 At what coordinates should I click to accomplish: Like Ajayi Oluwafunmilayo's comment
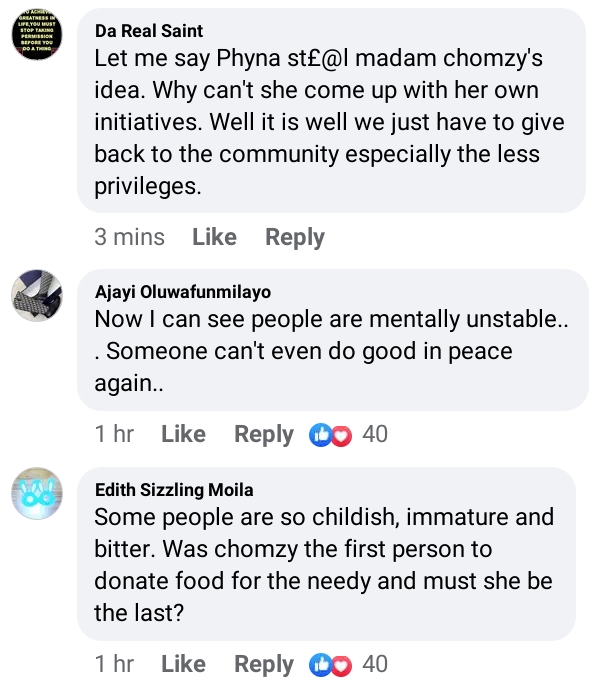(x=183, y=434)
